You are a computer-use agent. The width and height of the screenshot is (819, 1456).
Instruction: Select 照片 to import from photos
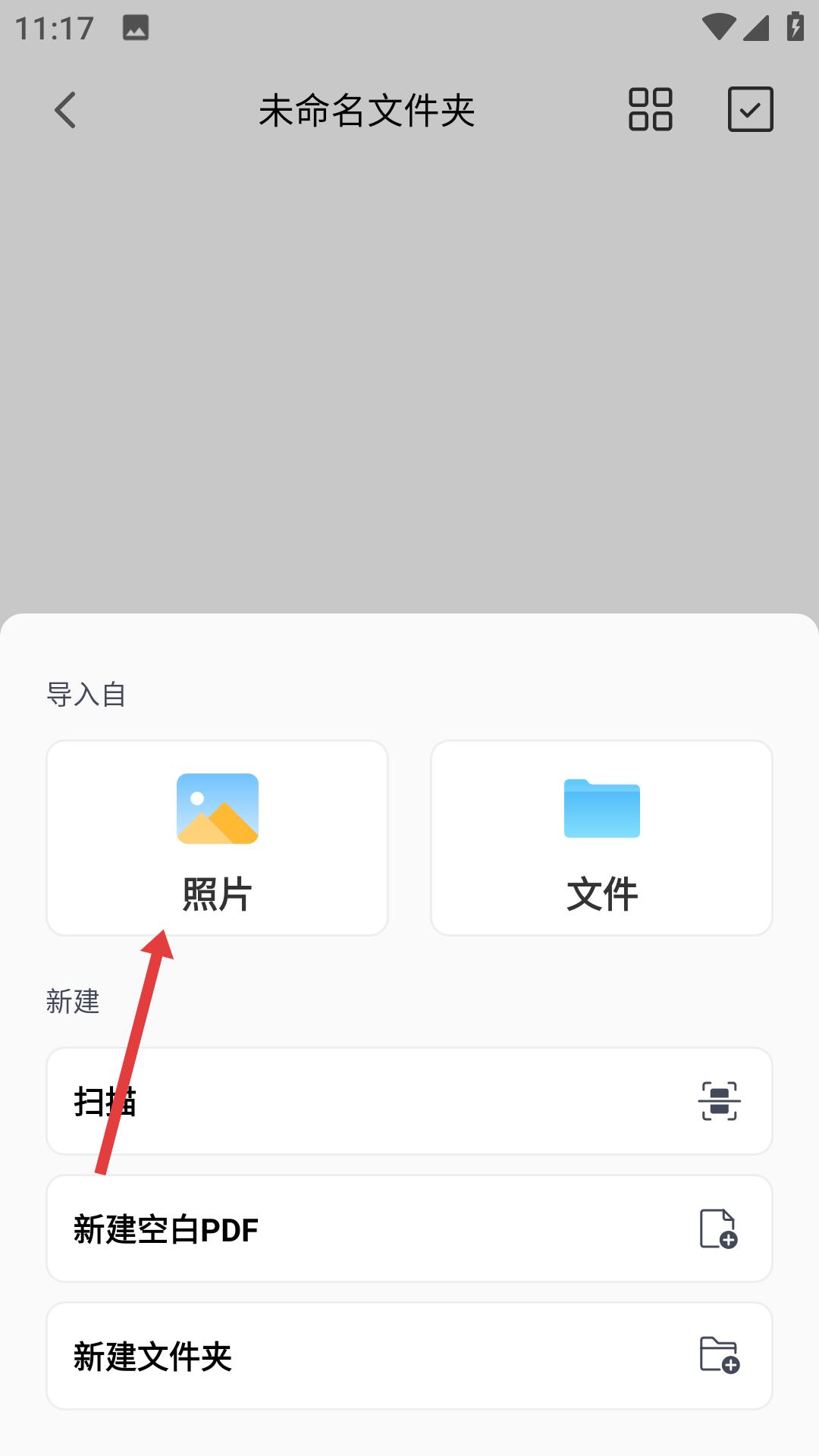(x=217, y=895)
